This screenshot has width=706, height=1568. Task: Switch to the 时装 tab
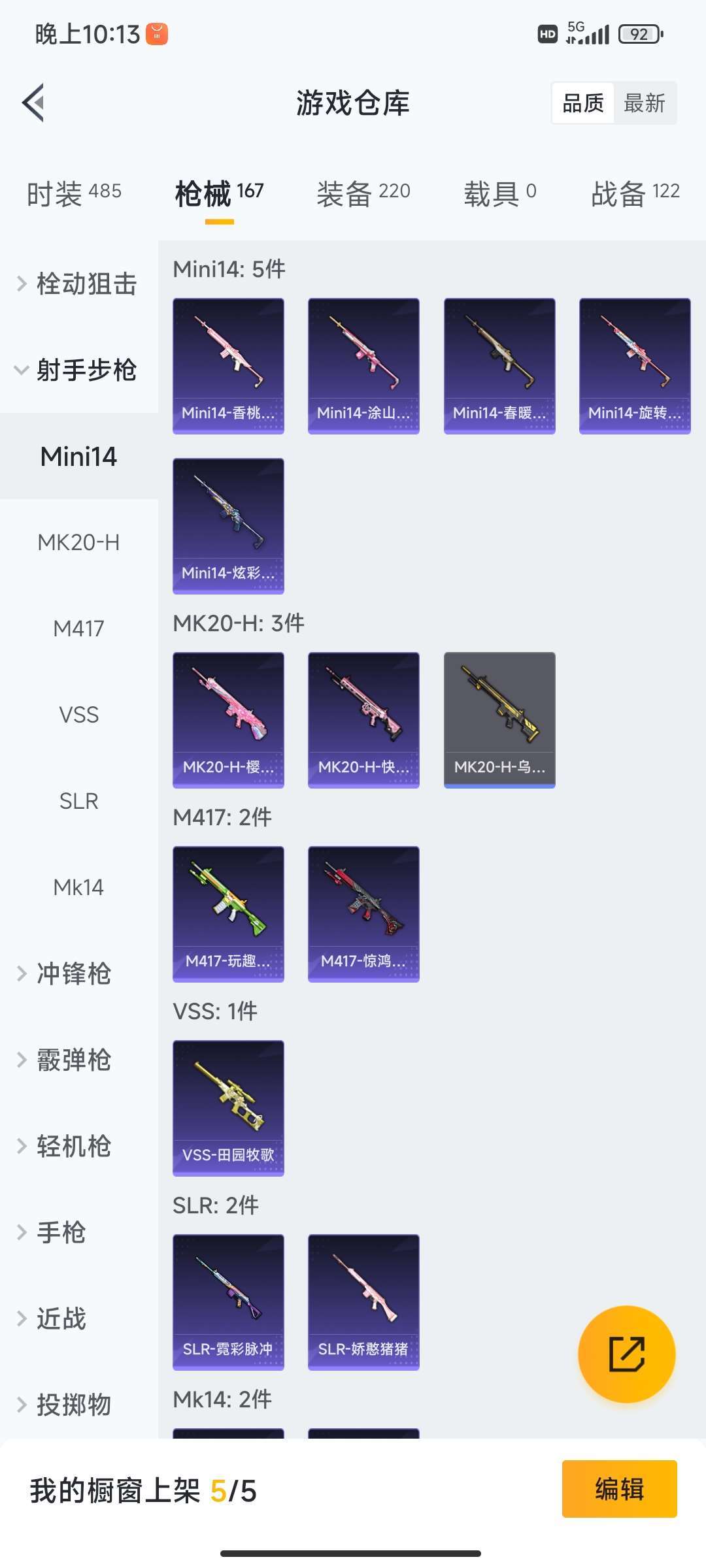[x=74, y=193]
